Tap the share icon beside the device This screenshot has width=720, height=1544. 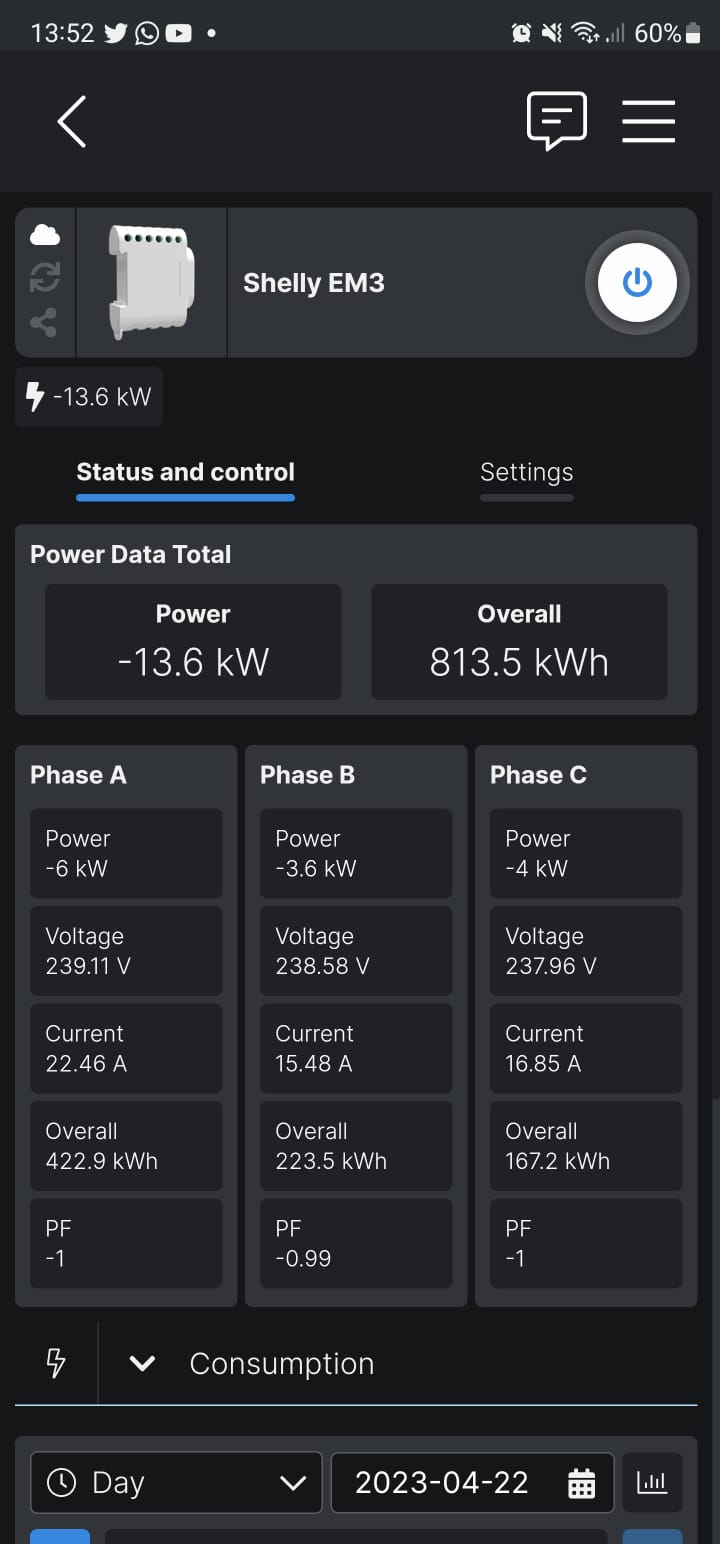point(44,322)
